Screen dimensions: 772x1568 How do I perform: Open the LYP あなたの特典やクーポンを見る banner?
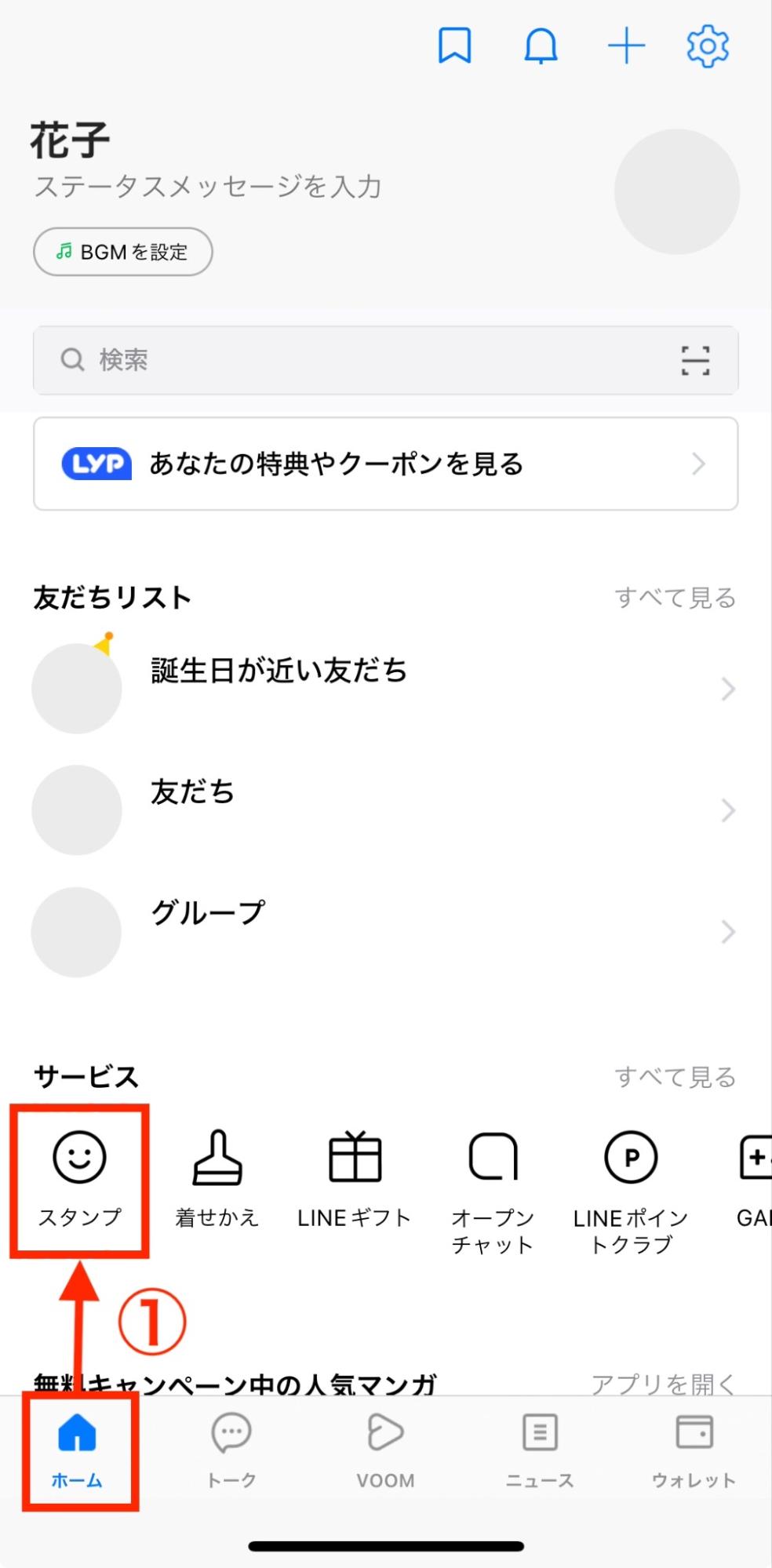click(x=385, y=464)
